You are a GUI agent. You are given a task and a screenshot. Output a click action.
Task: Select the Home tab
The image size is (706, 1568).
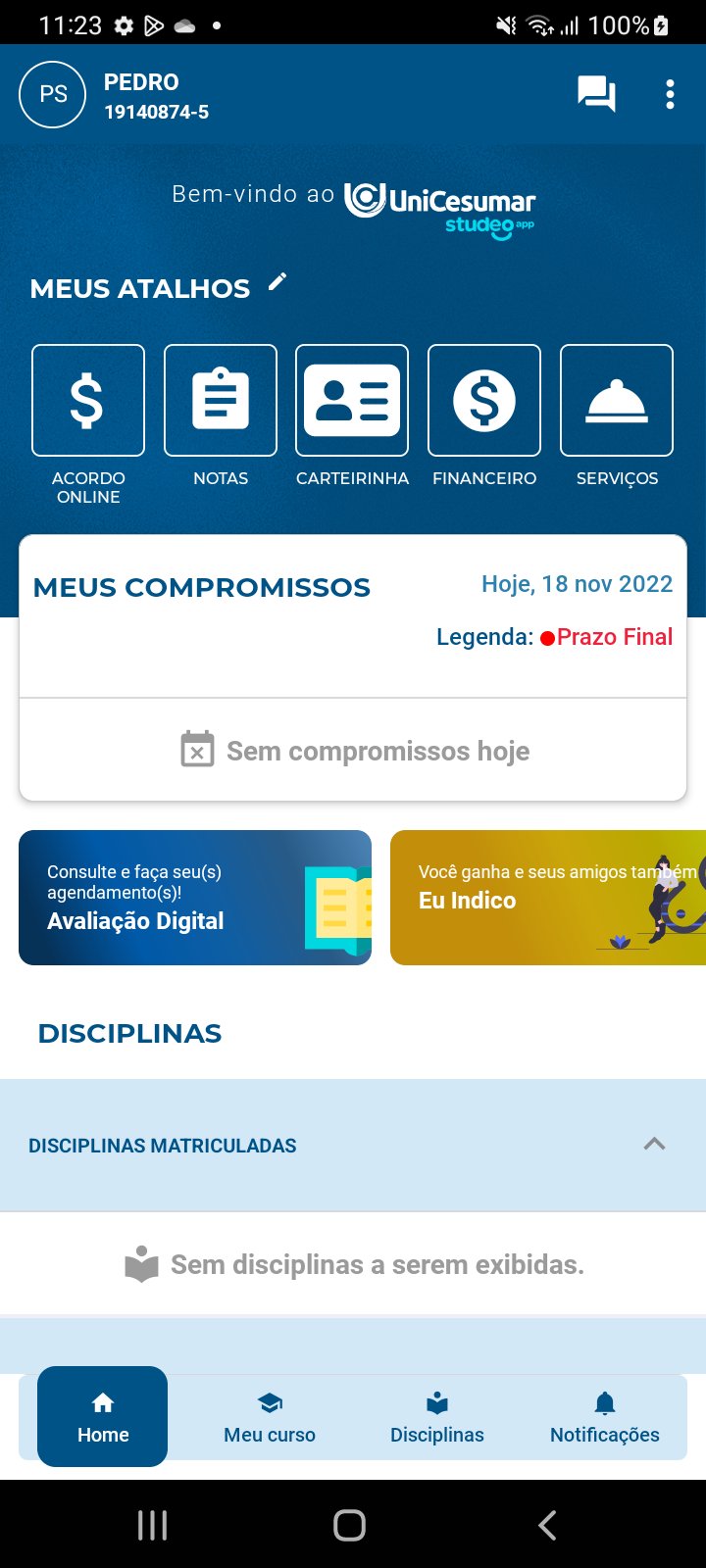(x=103, y=1417)
